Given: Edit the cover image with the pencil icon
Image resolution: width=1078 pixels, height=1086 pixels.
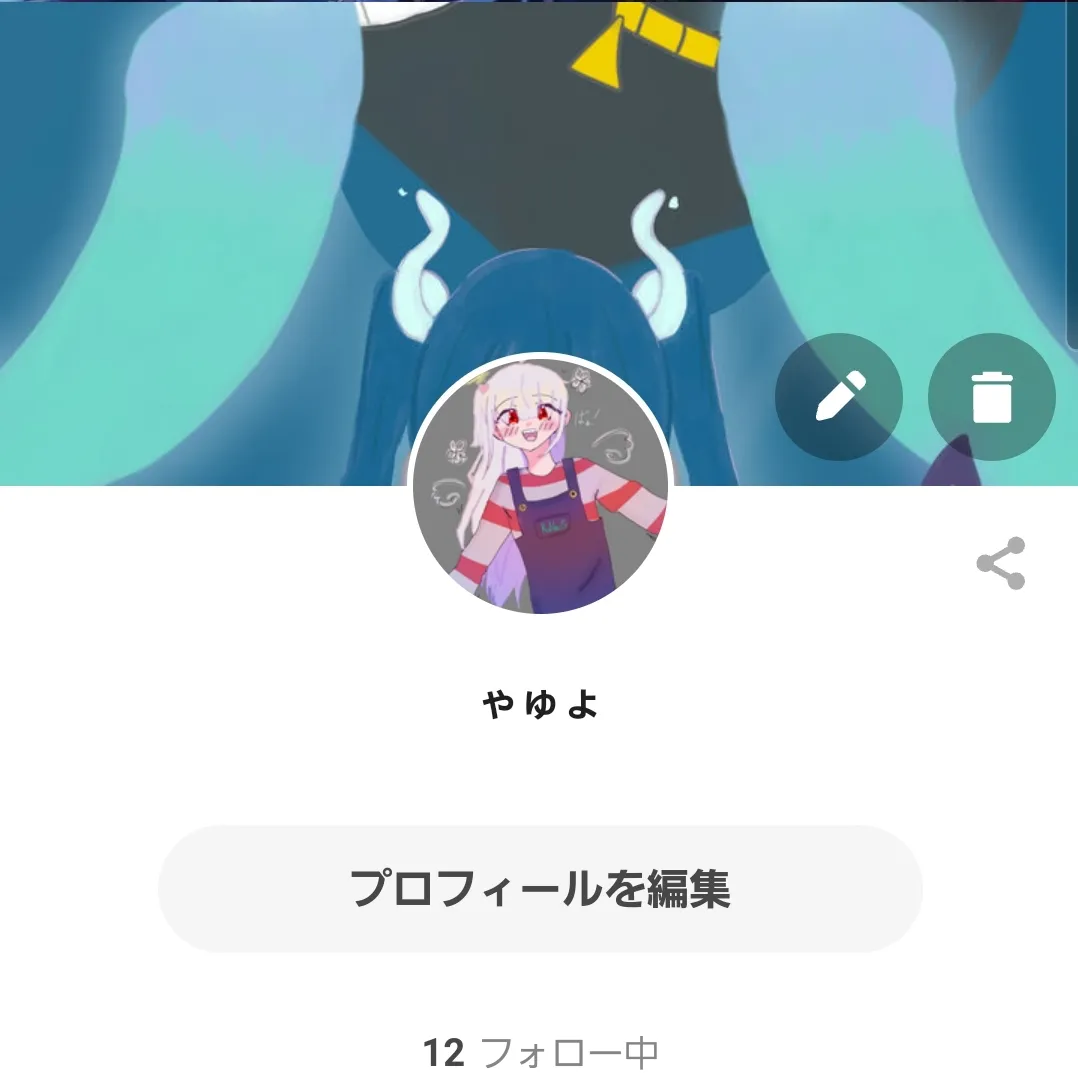Looking at the screenshot, I should point(838,397).
